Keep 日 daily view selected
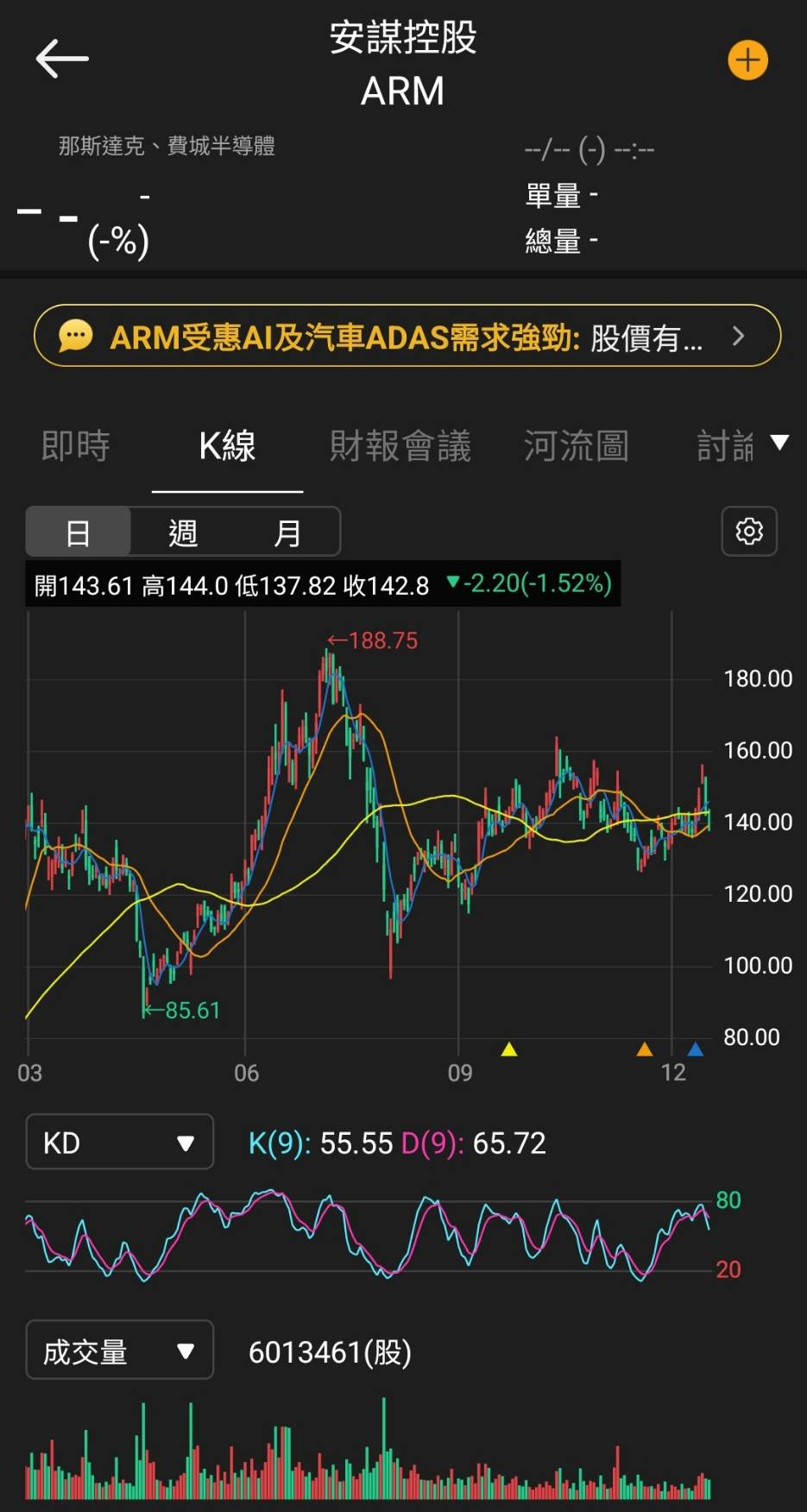The height and width of the screenshot is (1512, 807). tap(78, 532)
